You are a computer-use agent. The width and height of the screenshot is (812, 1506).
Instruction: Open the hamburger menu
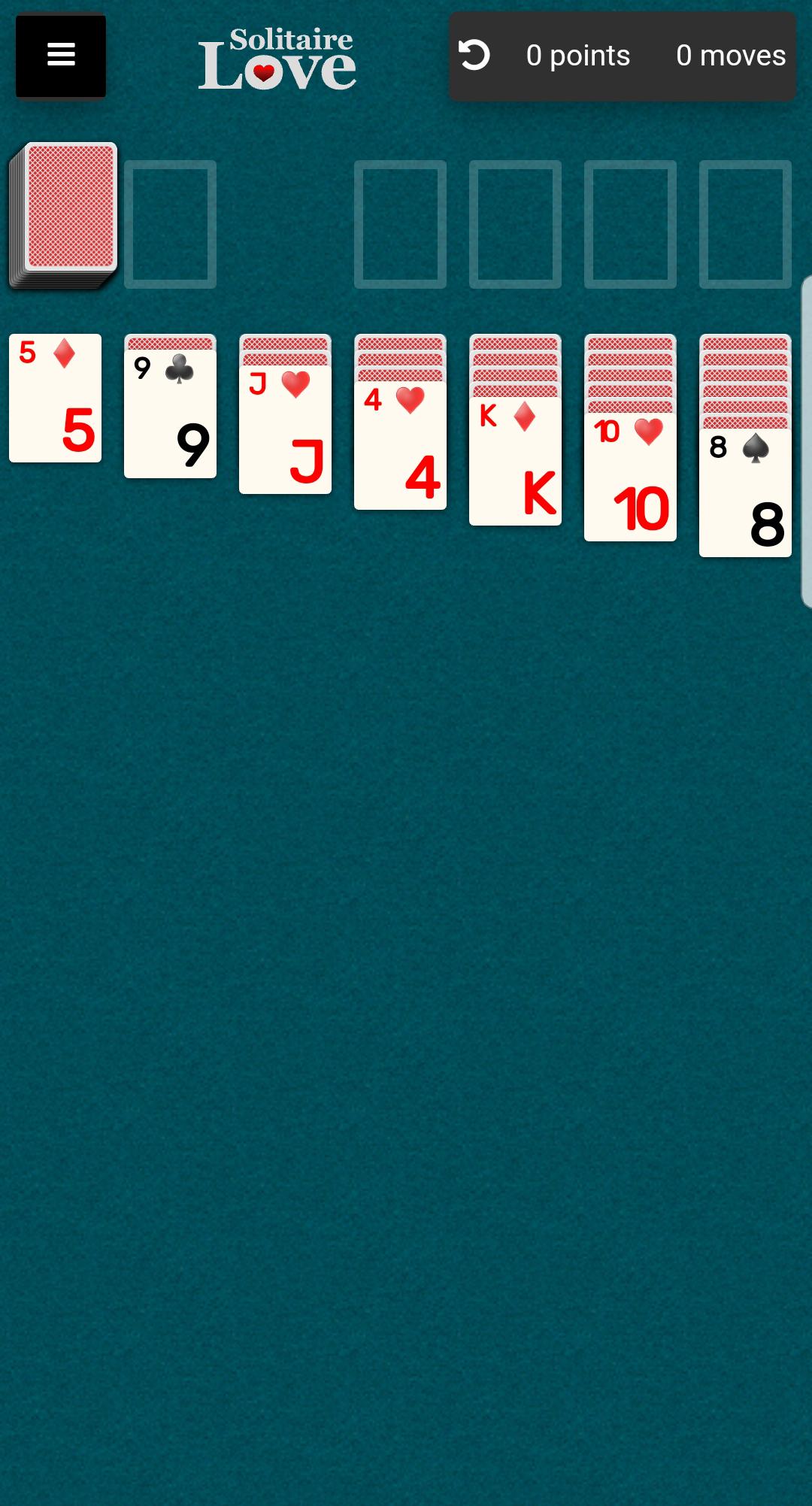61,55
